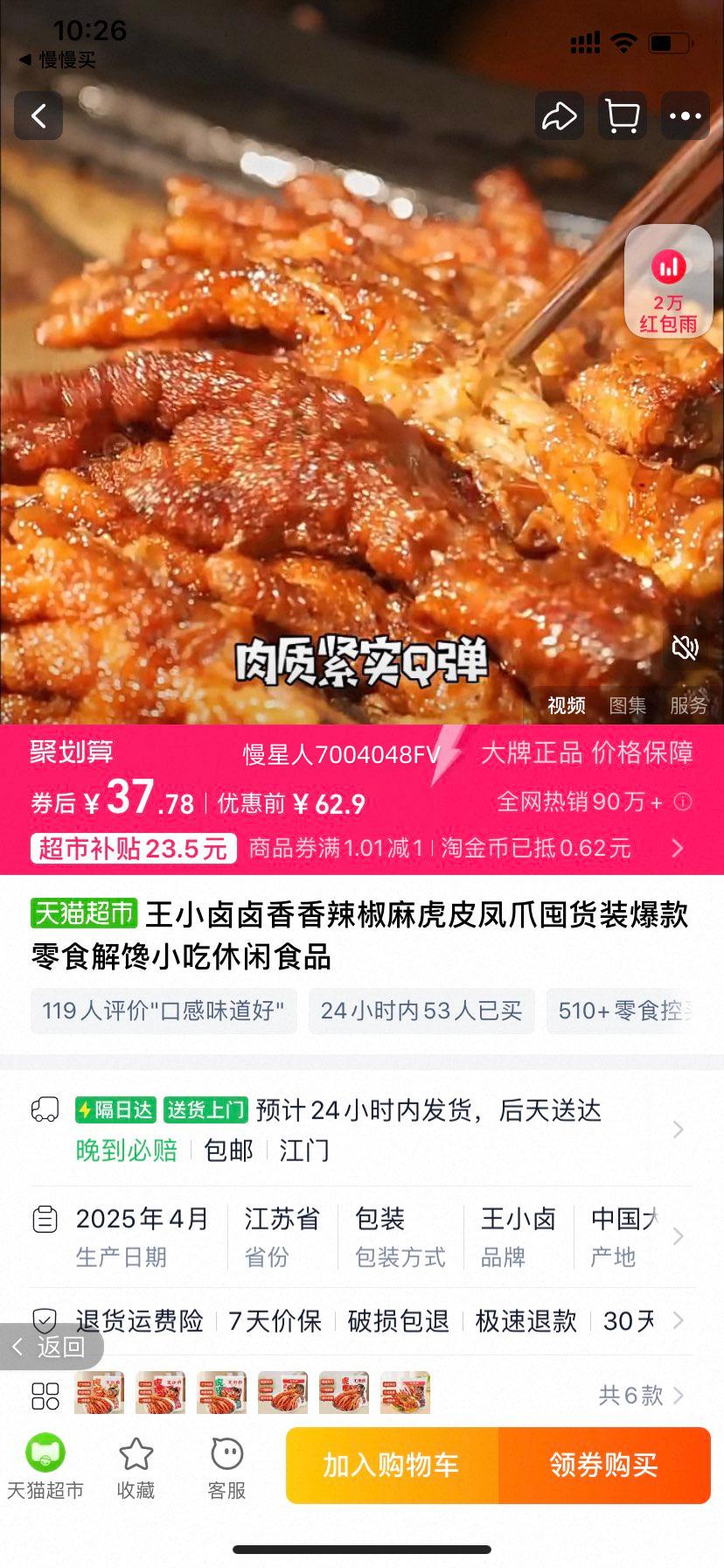The height and width of the screenshot is (1568, 724).
Task: Tap 加入购物车 to add to cart
Action: (x=392, y=1465)
